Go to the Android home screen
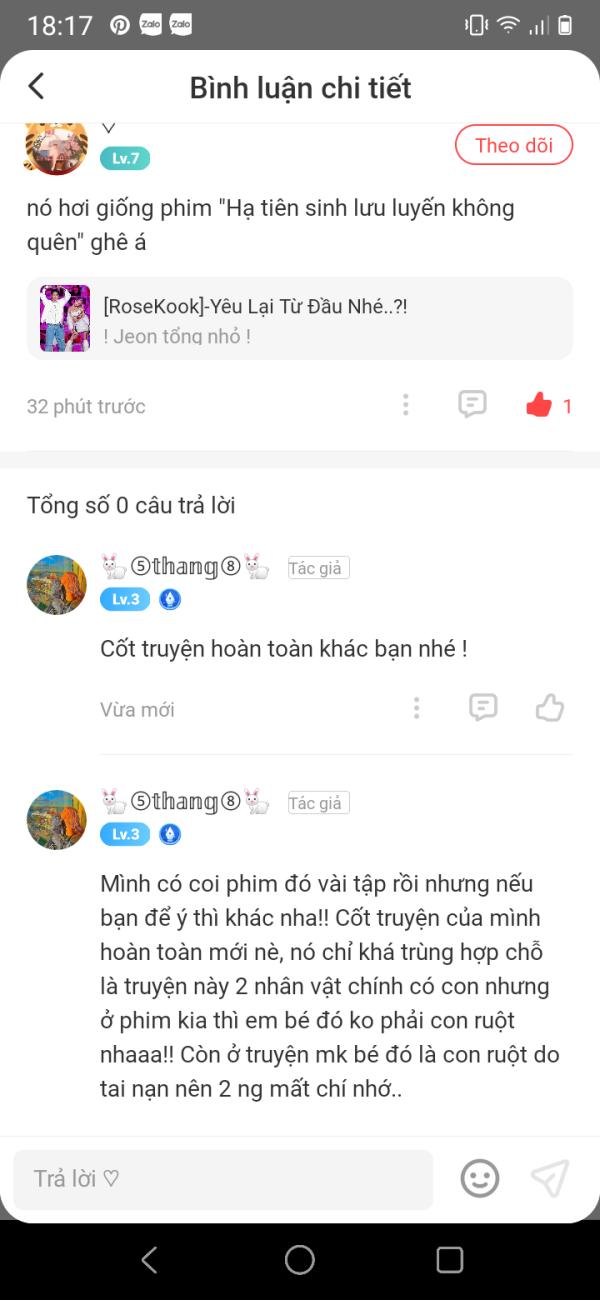Screen dimensions: 600x1300 tap(300, 1260)
